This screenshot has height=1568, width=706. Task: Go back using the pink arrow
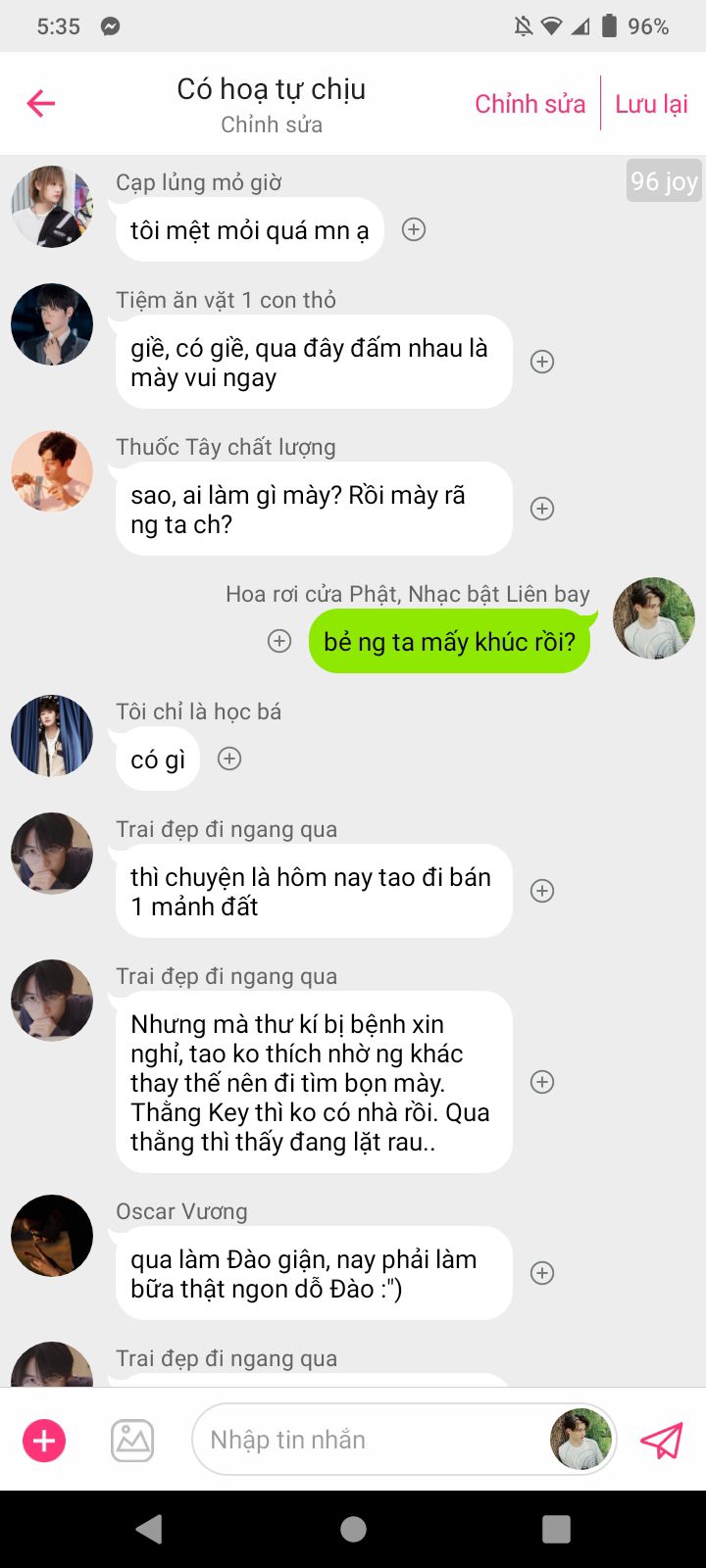(41, 103)
